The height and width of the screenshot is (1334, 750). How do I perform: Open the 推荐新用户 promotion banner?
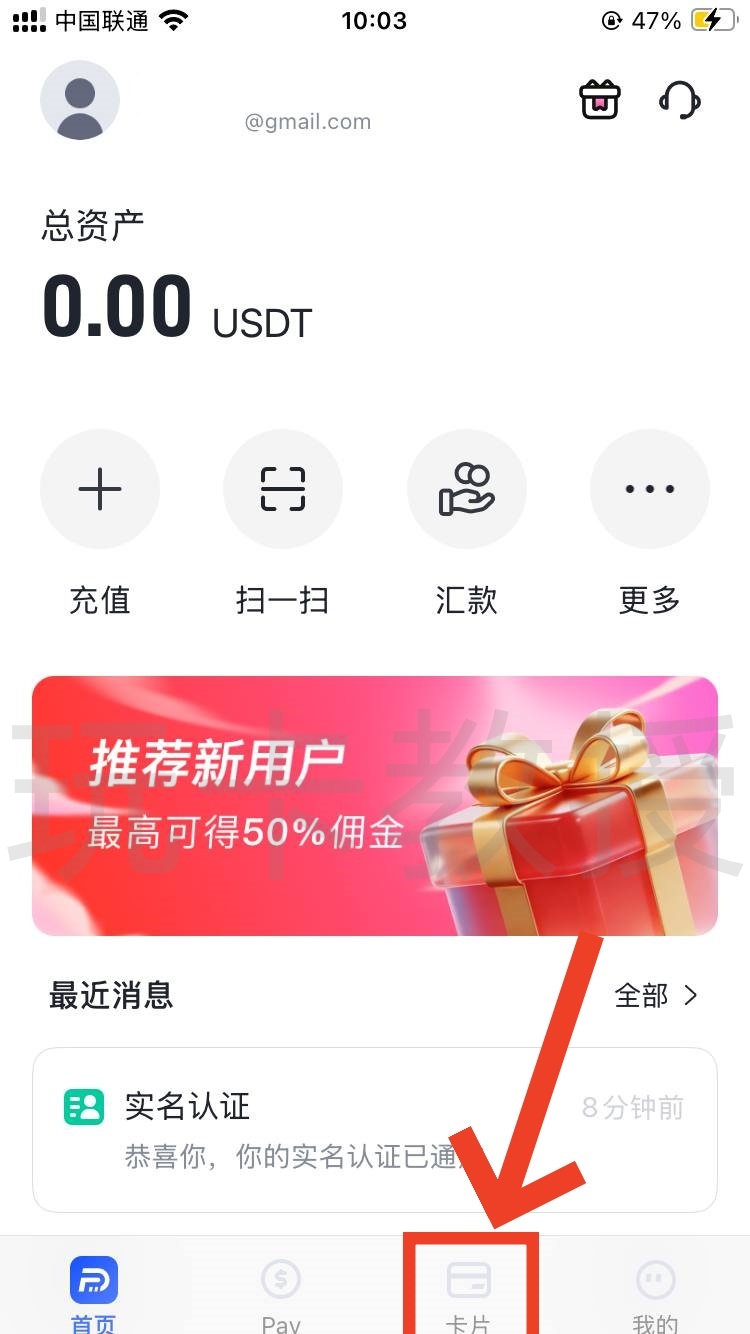[x=375, y=807]
